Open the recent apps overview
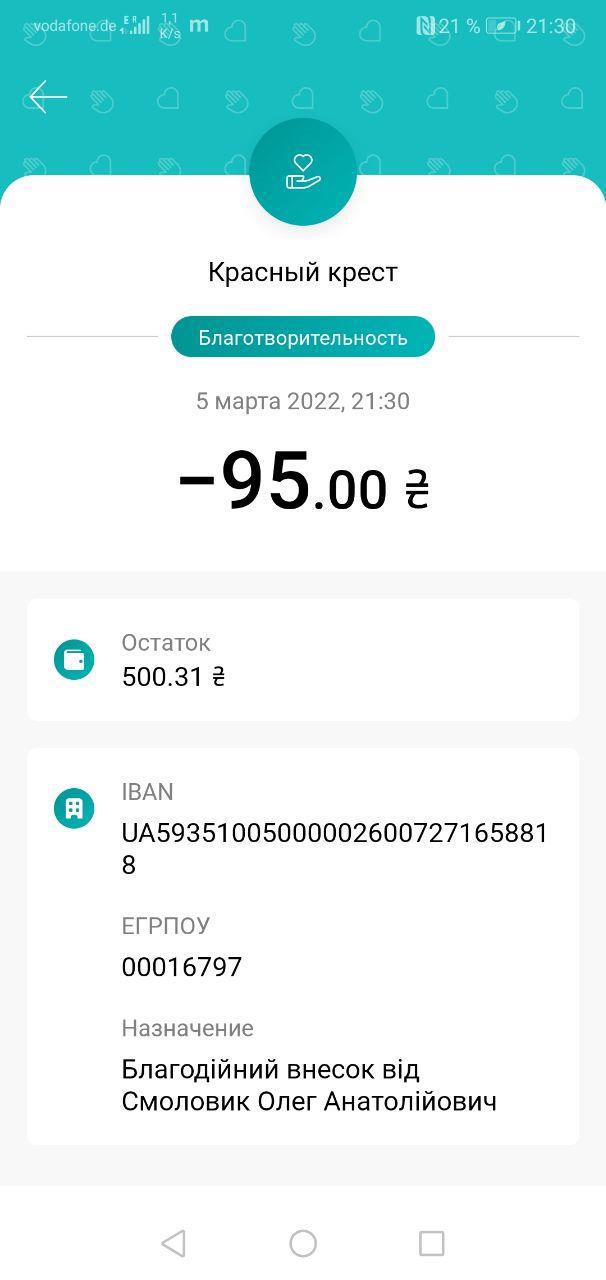 pyautogui.click(x=431, y=1243)
